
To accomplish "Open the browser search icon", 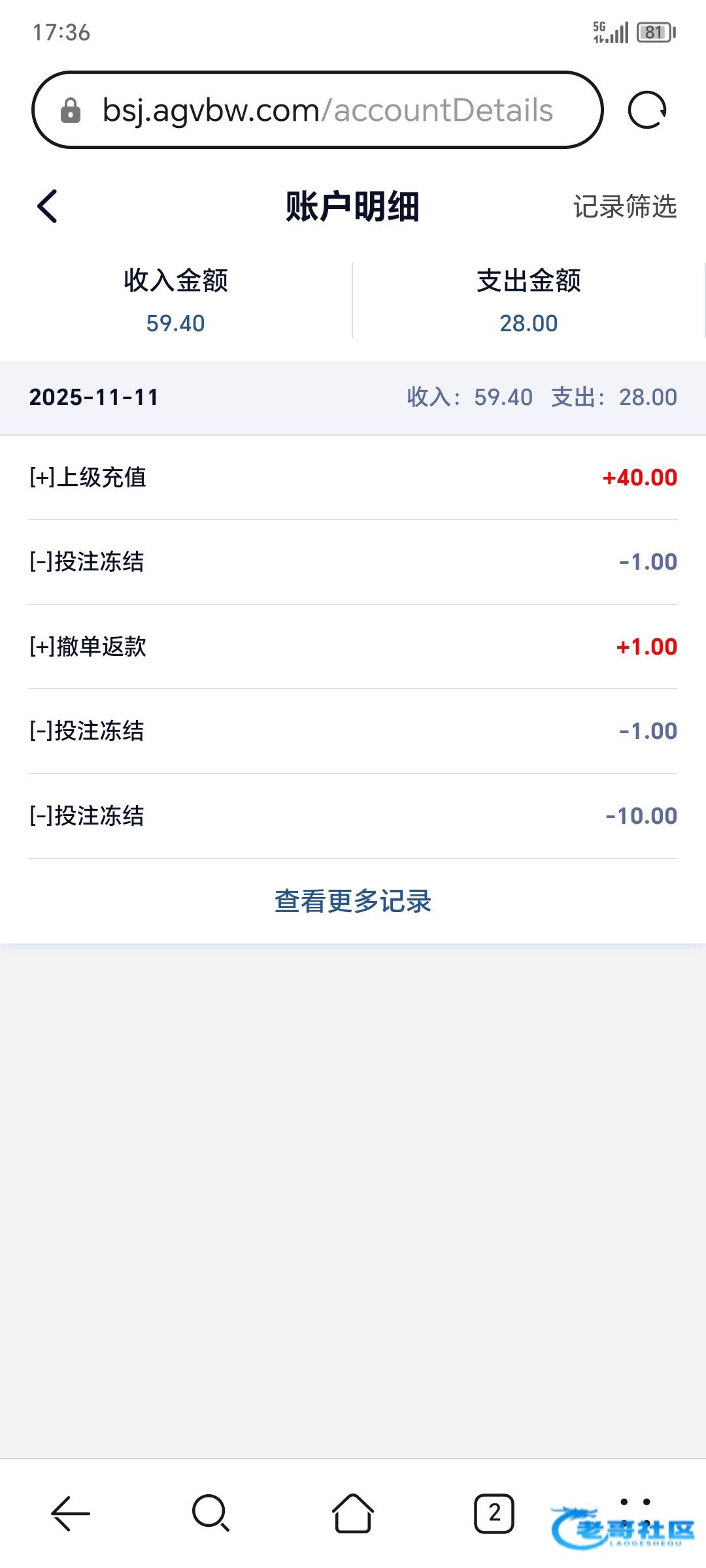I will click(x=210, y=1513).
